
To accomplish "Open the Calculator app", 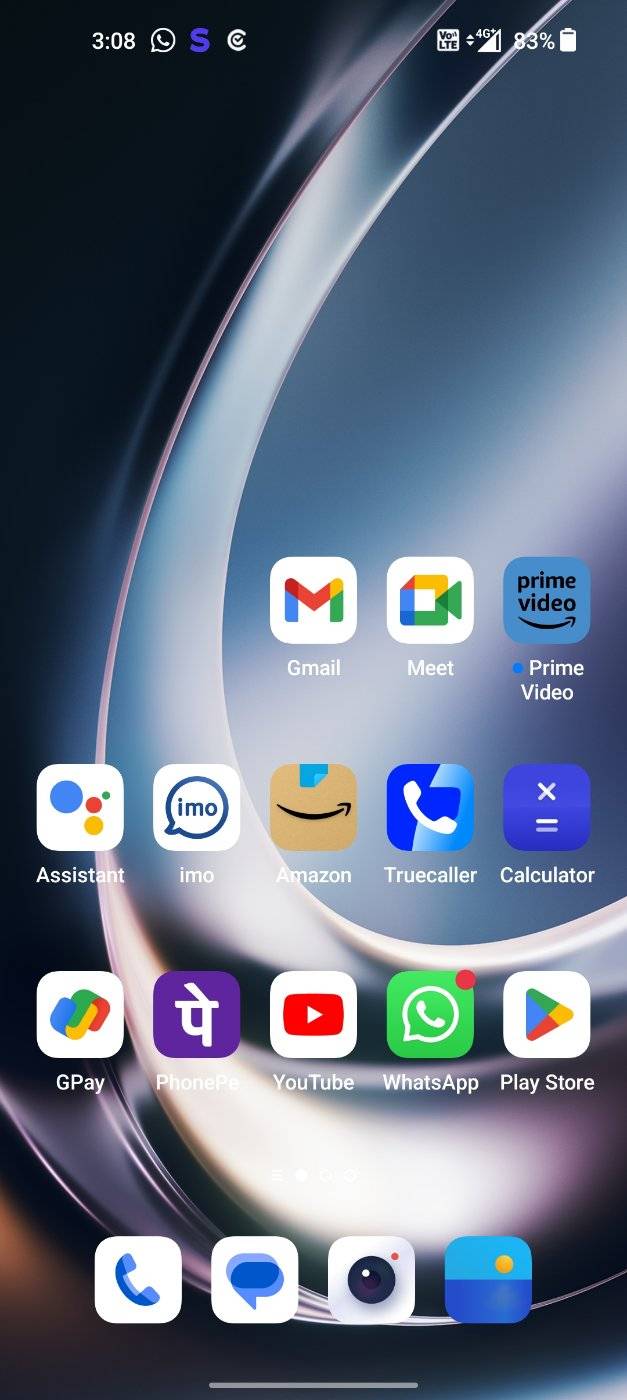I will 547,807.
